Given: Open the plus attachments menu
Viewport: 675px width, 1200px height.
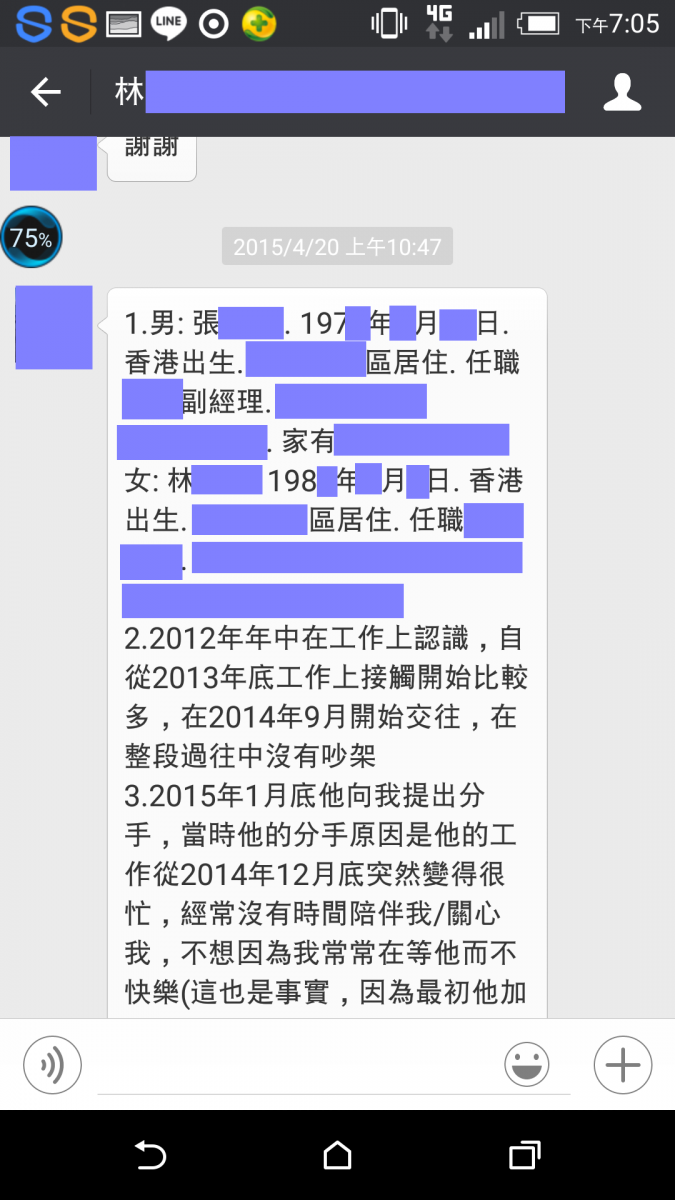Looking at the screenshot, I should click(x=622, y=1063).
